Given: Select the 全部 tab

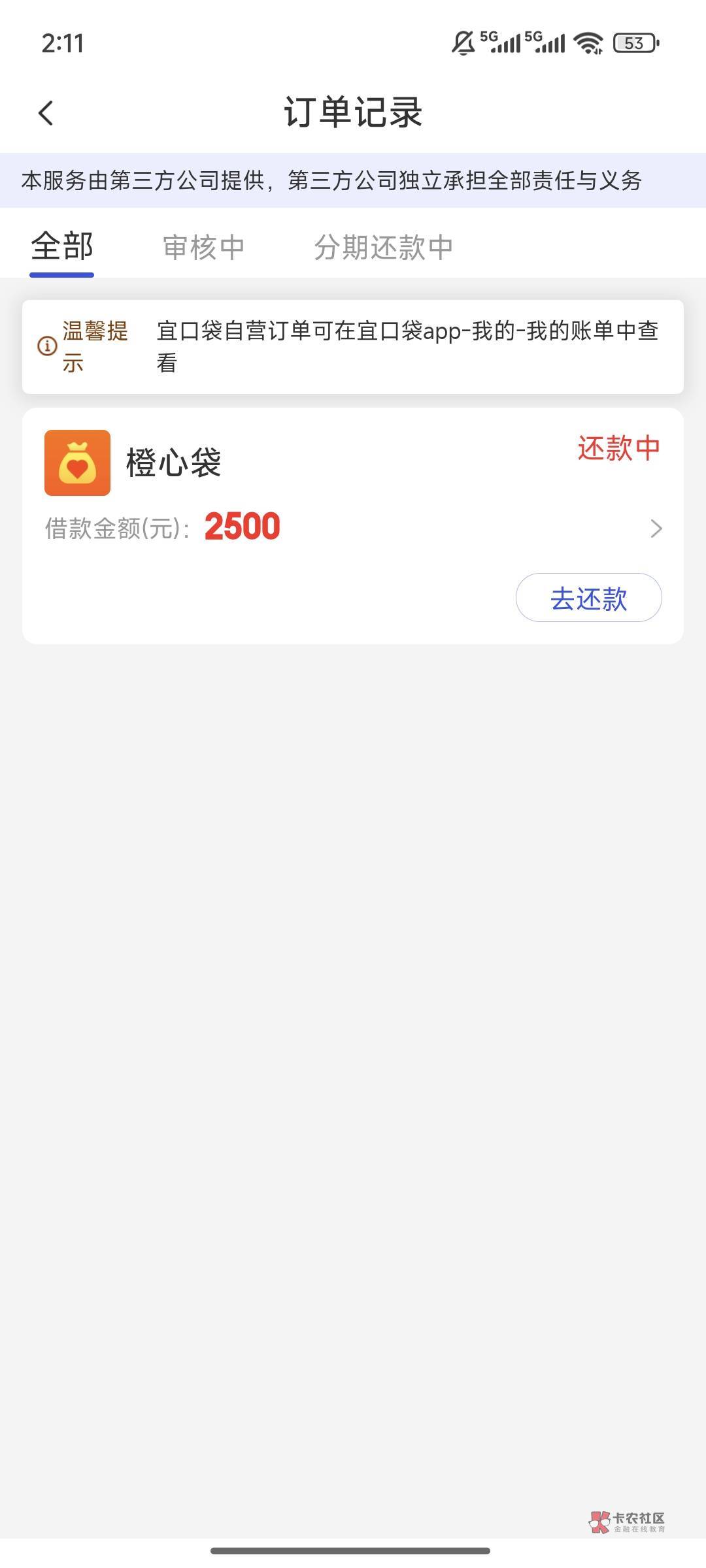Looking at the screenshot, I should 62,247.
